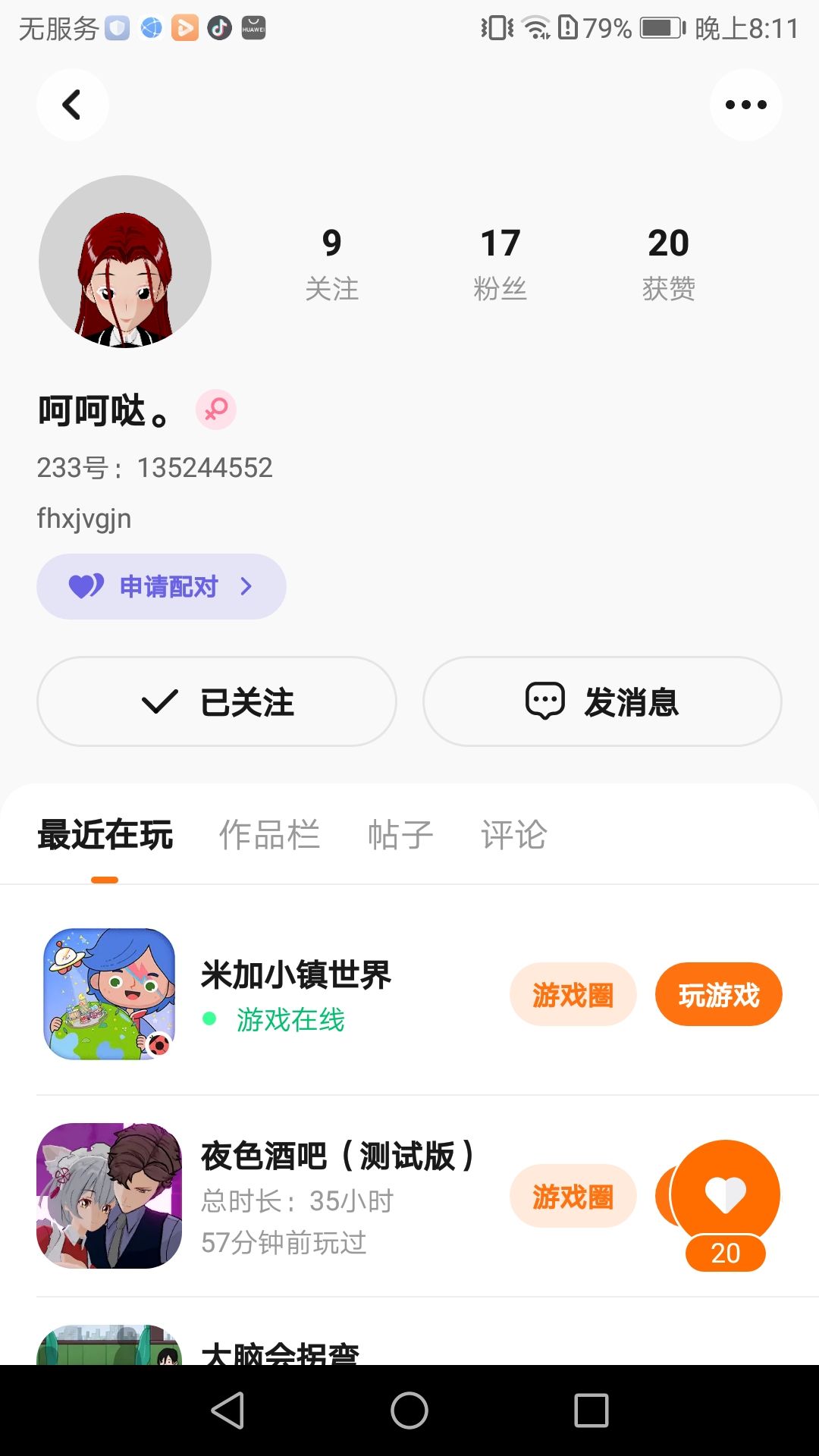Tap 玩游戏 for 米加小镇世界
This screenshot has height=1456, width=819.
click(718, 995)
